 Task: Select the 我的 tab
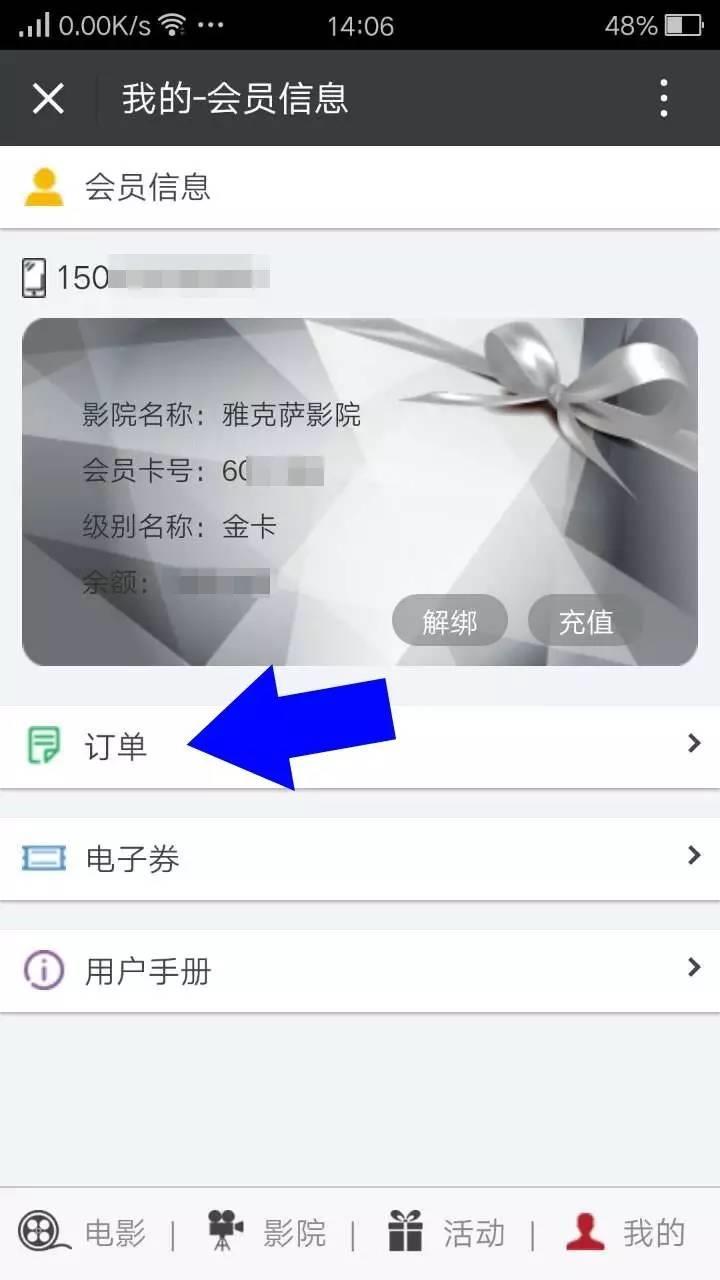[626, 1233]
